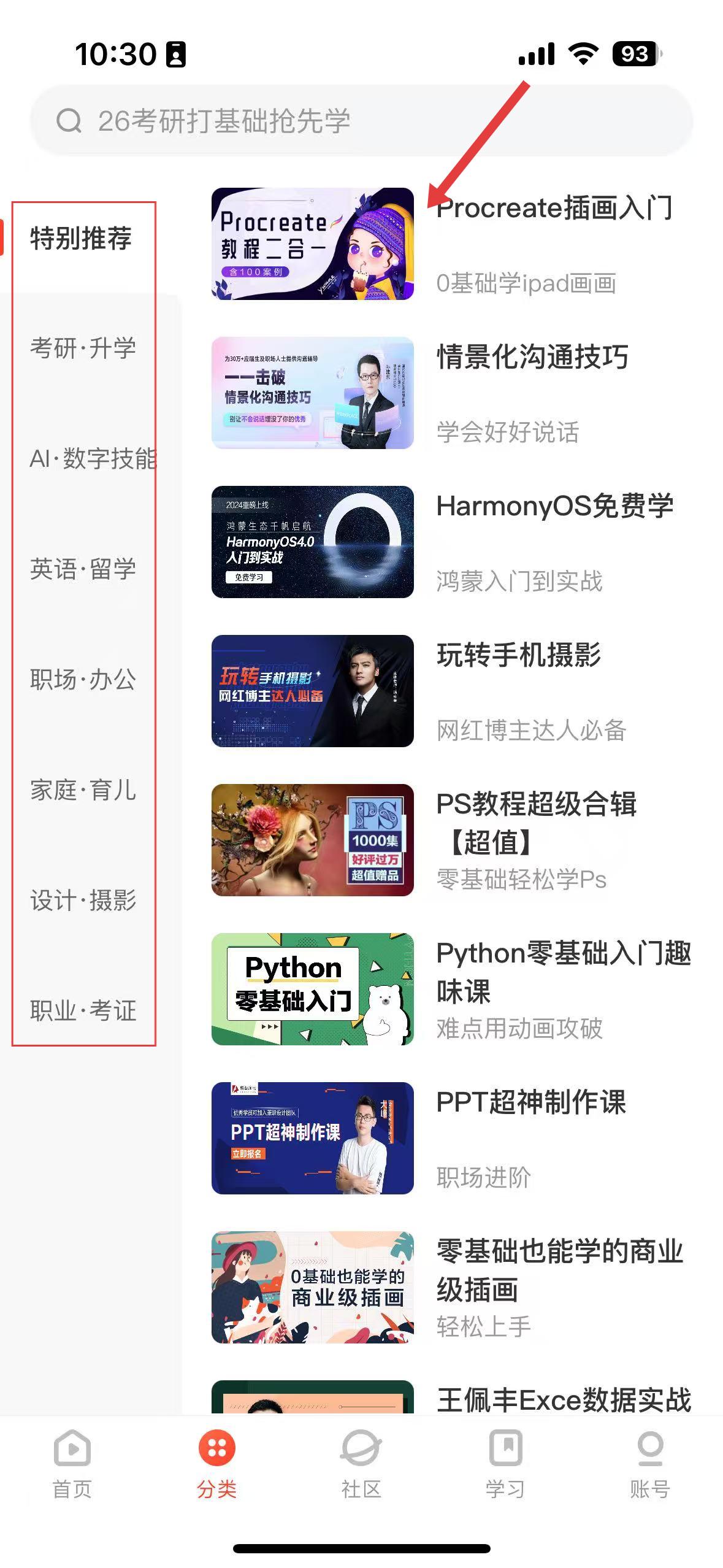This screenshot has width=723, height=1568.
Task: Switch to the 社区 tab
Action: (361, 1463)
